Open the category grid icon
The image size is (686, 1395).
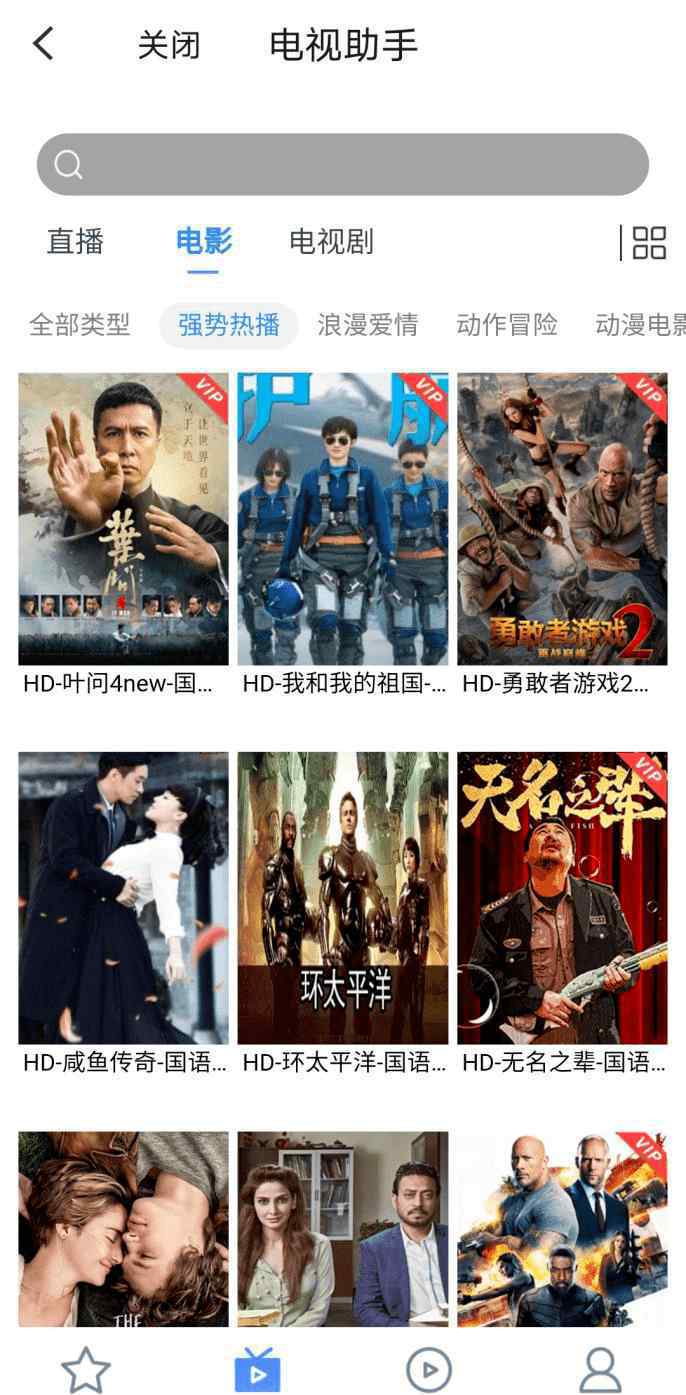click(x=649, y=242)
